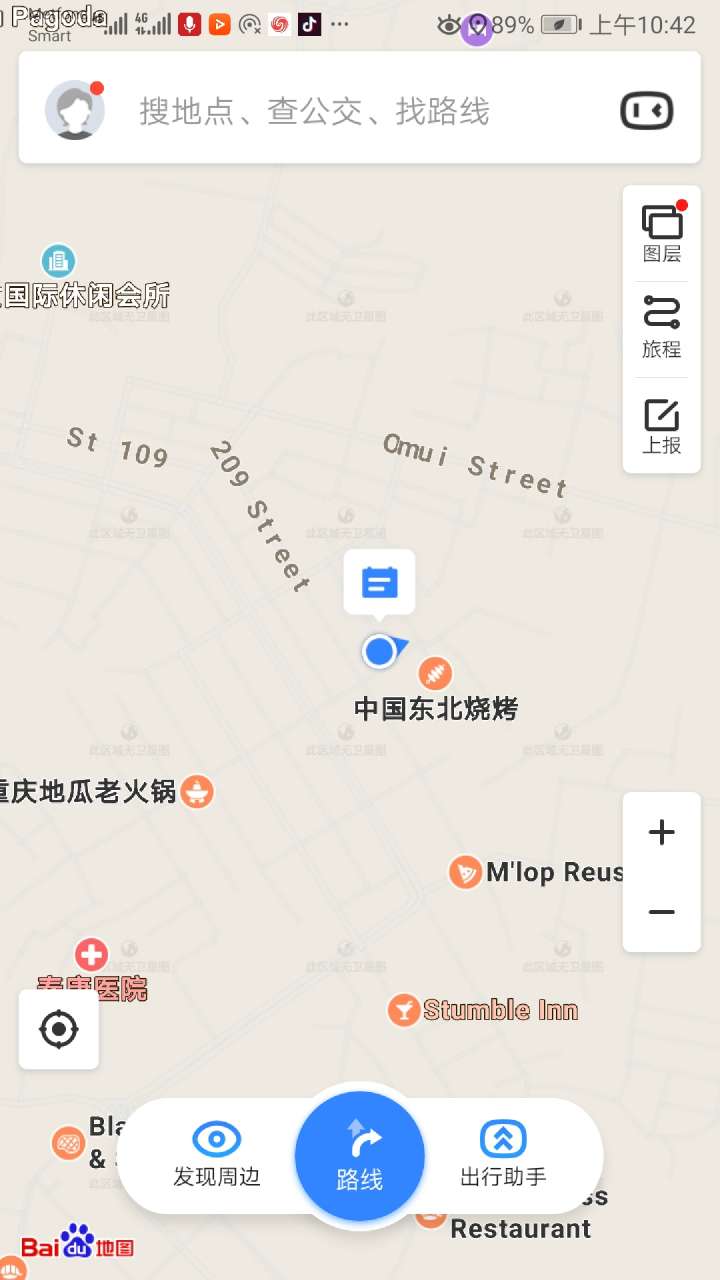The height and width of the screenshot is (1280, 720).
Task: Open voice assistant icon in search bar
Action: pos(646,110)
